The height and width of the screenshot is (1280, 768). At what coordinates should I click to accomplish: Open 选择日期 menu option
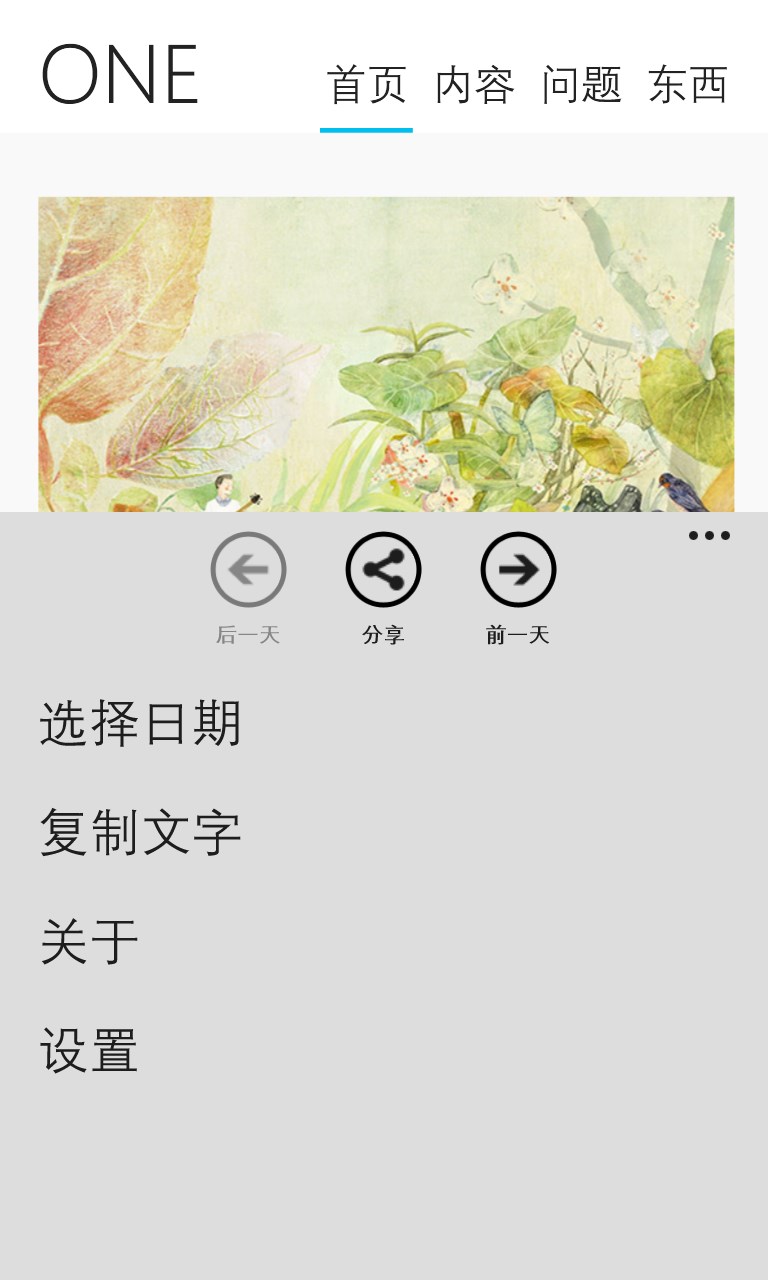point(141,723)
